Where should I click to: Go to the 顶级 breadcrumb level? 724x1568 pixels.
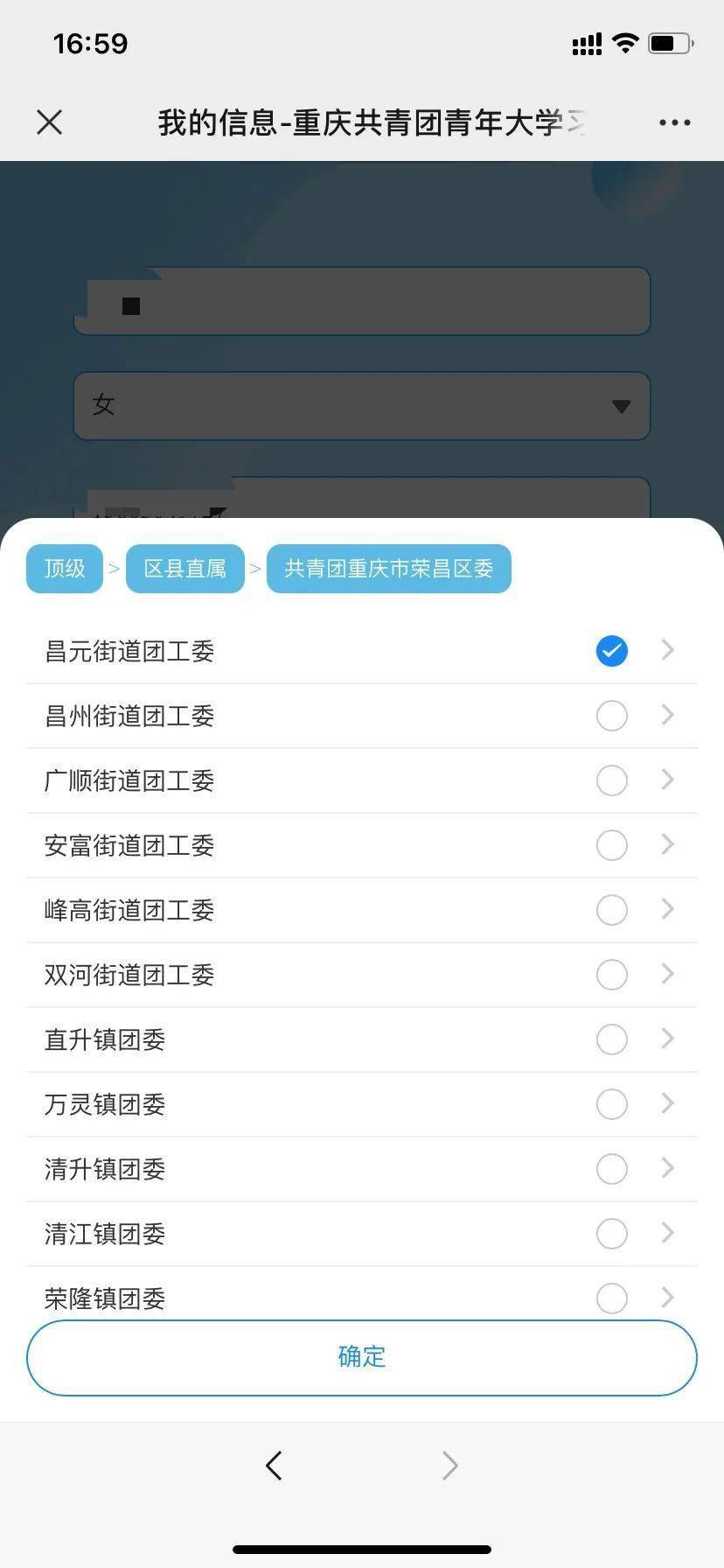(64, 568)
